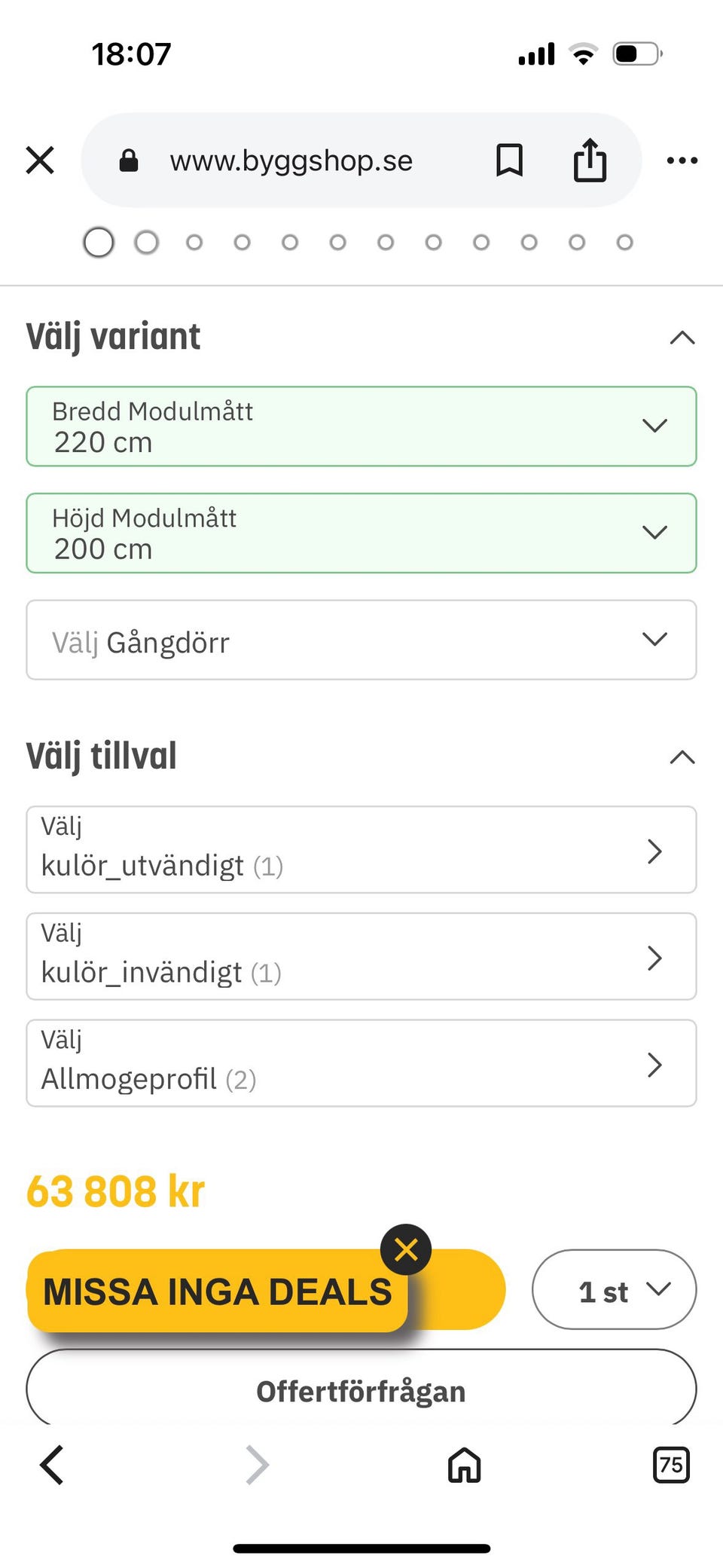723x1568 pixels.
Task: Change quantity from 1 st
Action: (x=615, y=1289)
